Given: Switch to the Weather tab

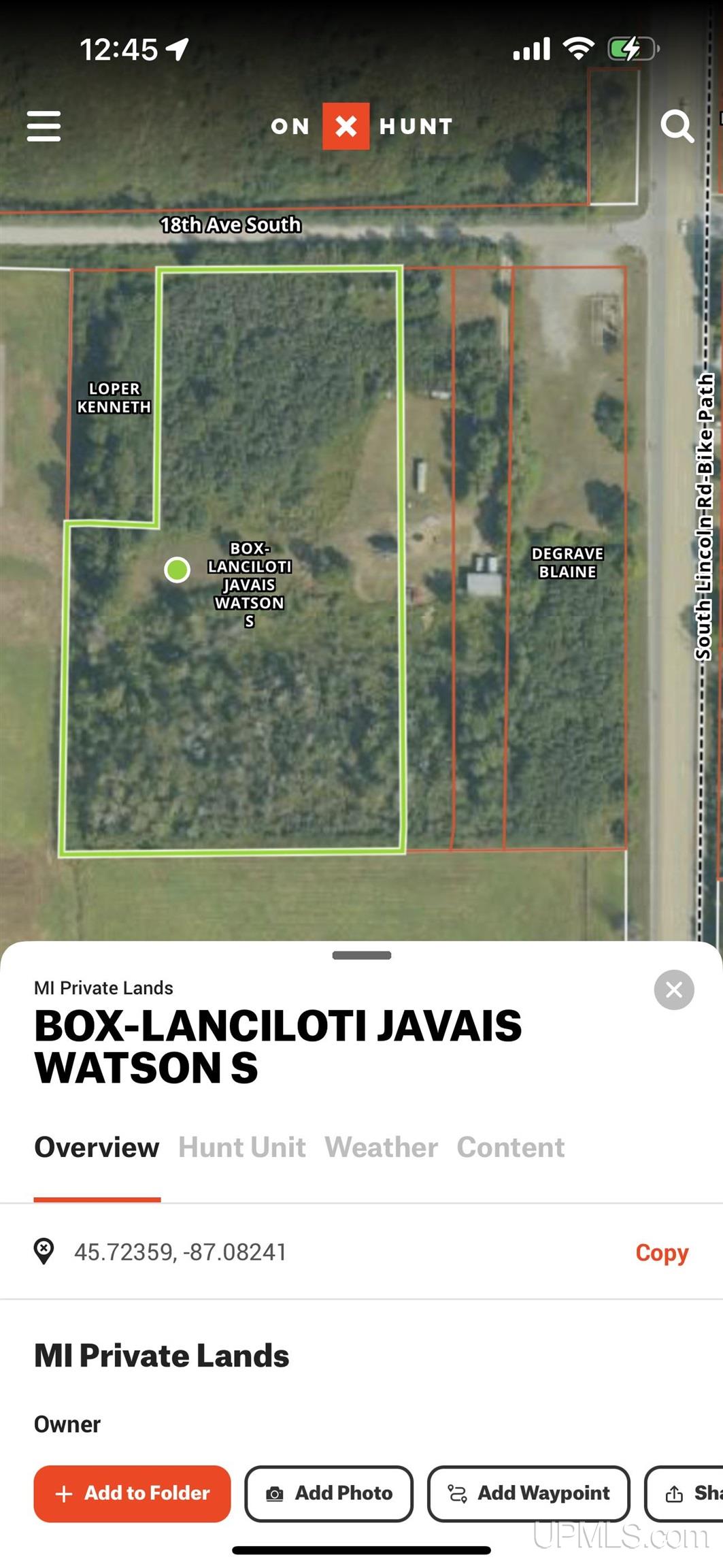Looking at the screenshot, I should (381, 1147).
